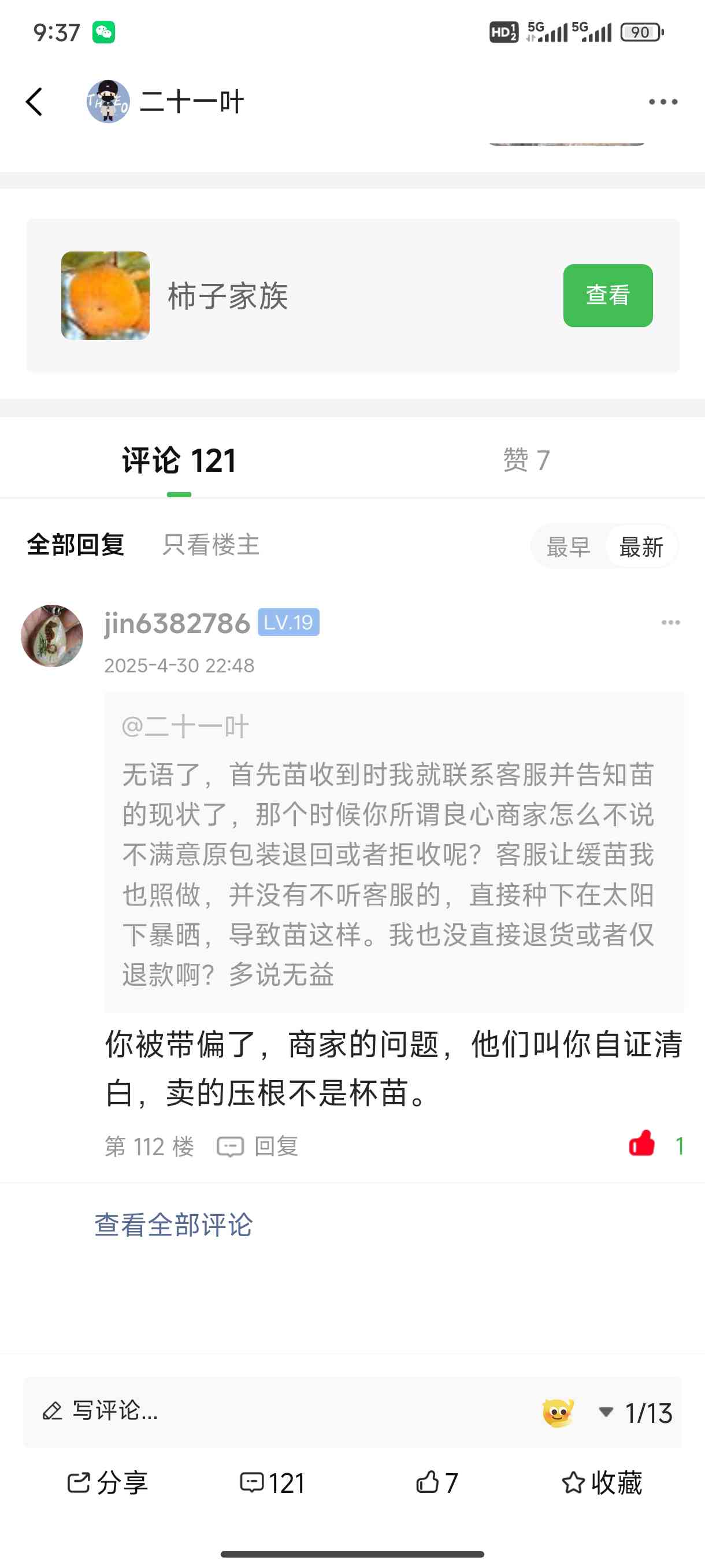Reply to the 112 楼 comment

[258, 1146]
